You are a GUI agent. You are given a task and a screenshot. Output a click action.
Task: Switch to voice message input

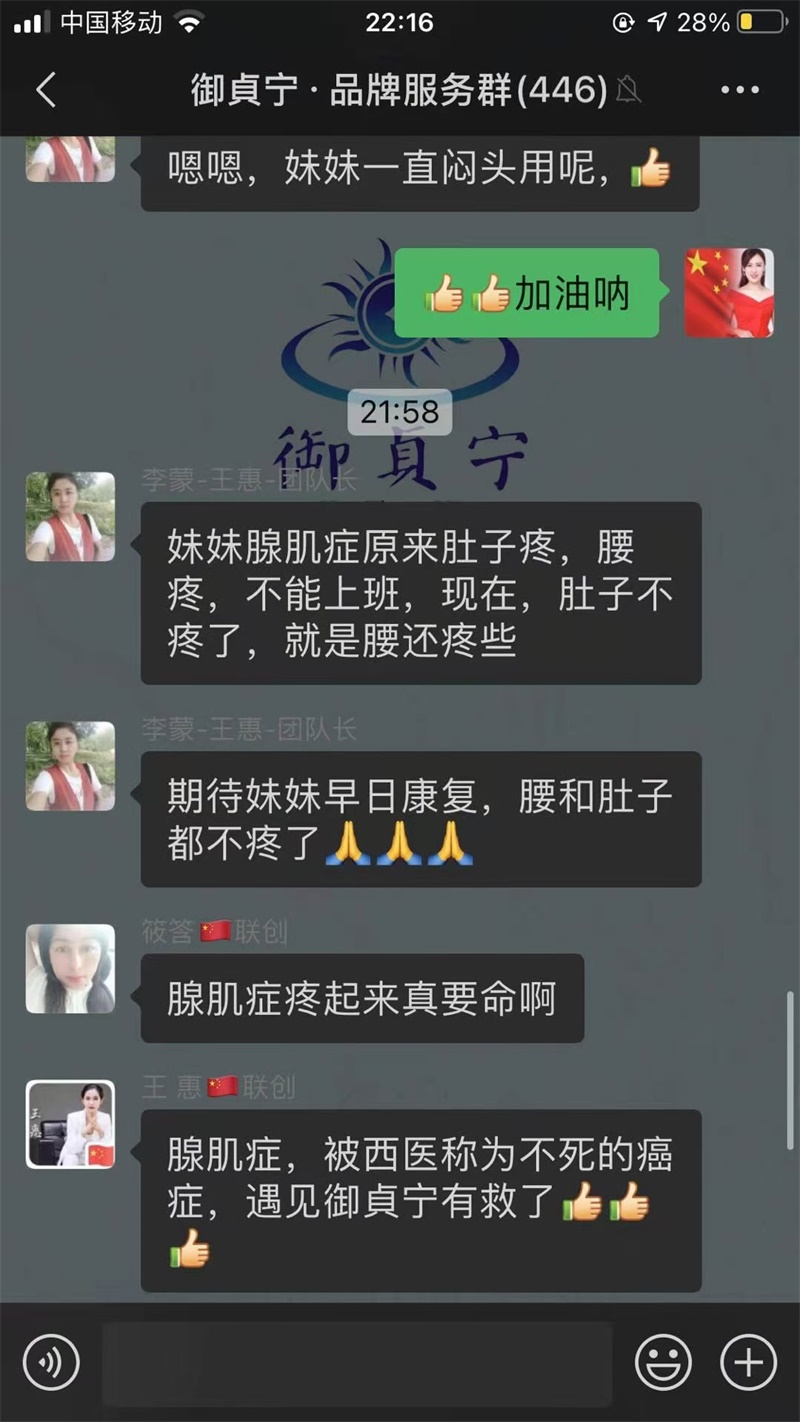click(51, 1362)
